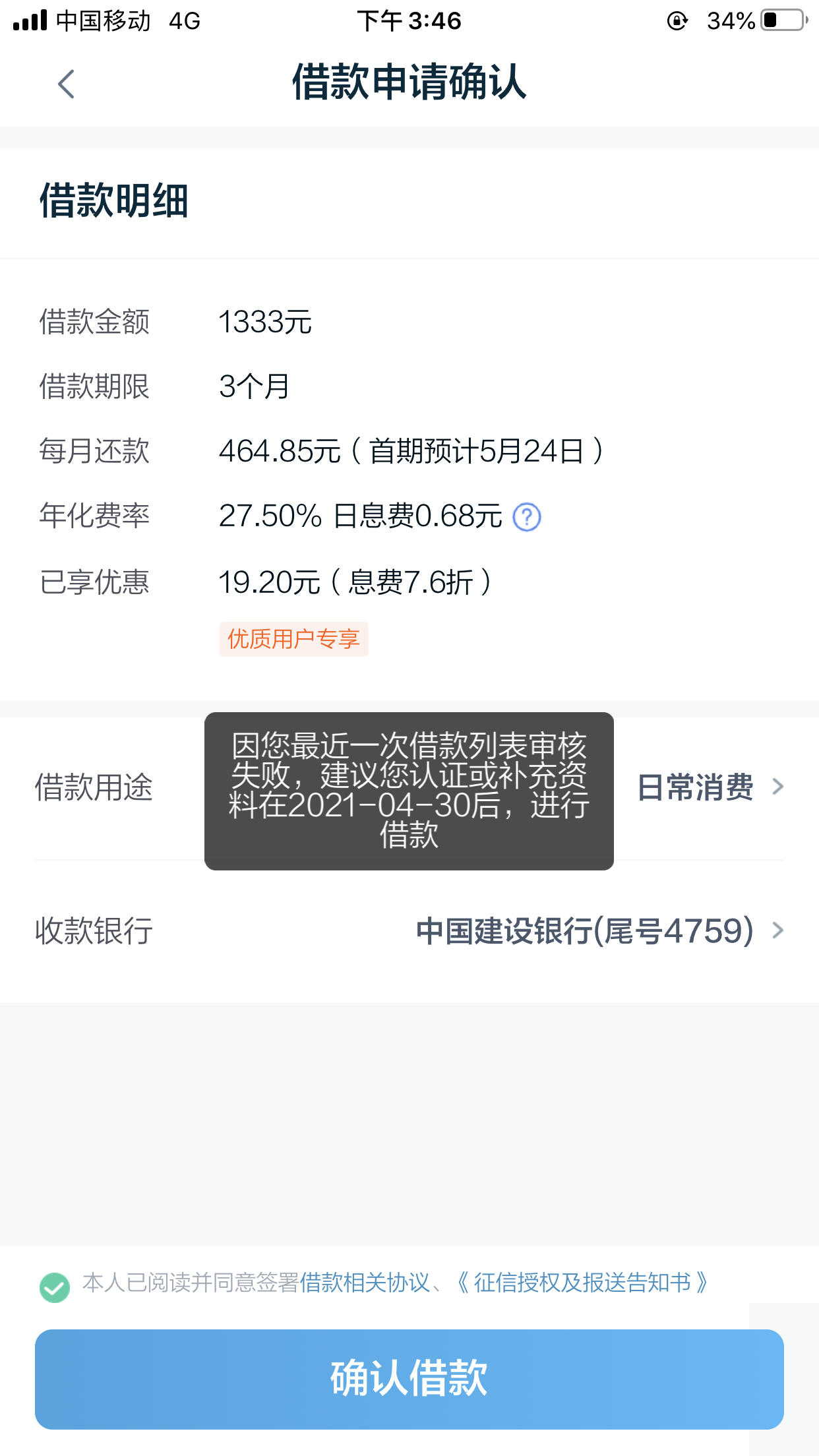The image size is (819, 1456).
Task: Tap the 4G network indicator
Action: coord(186,20)
